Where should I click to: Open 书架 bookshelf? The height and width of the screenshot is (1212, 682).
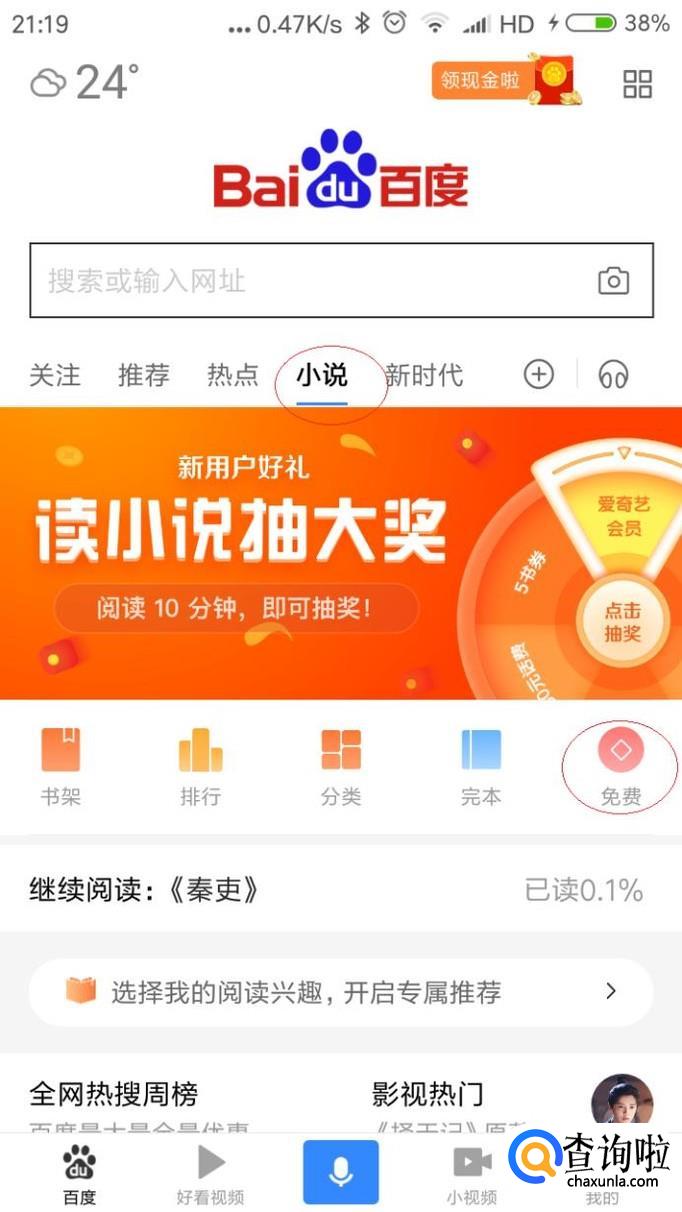(61, 767)
